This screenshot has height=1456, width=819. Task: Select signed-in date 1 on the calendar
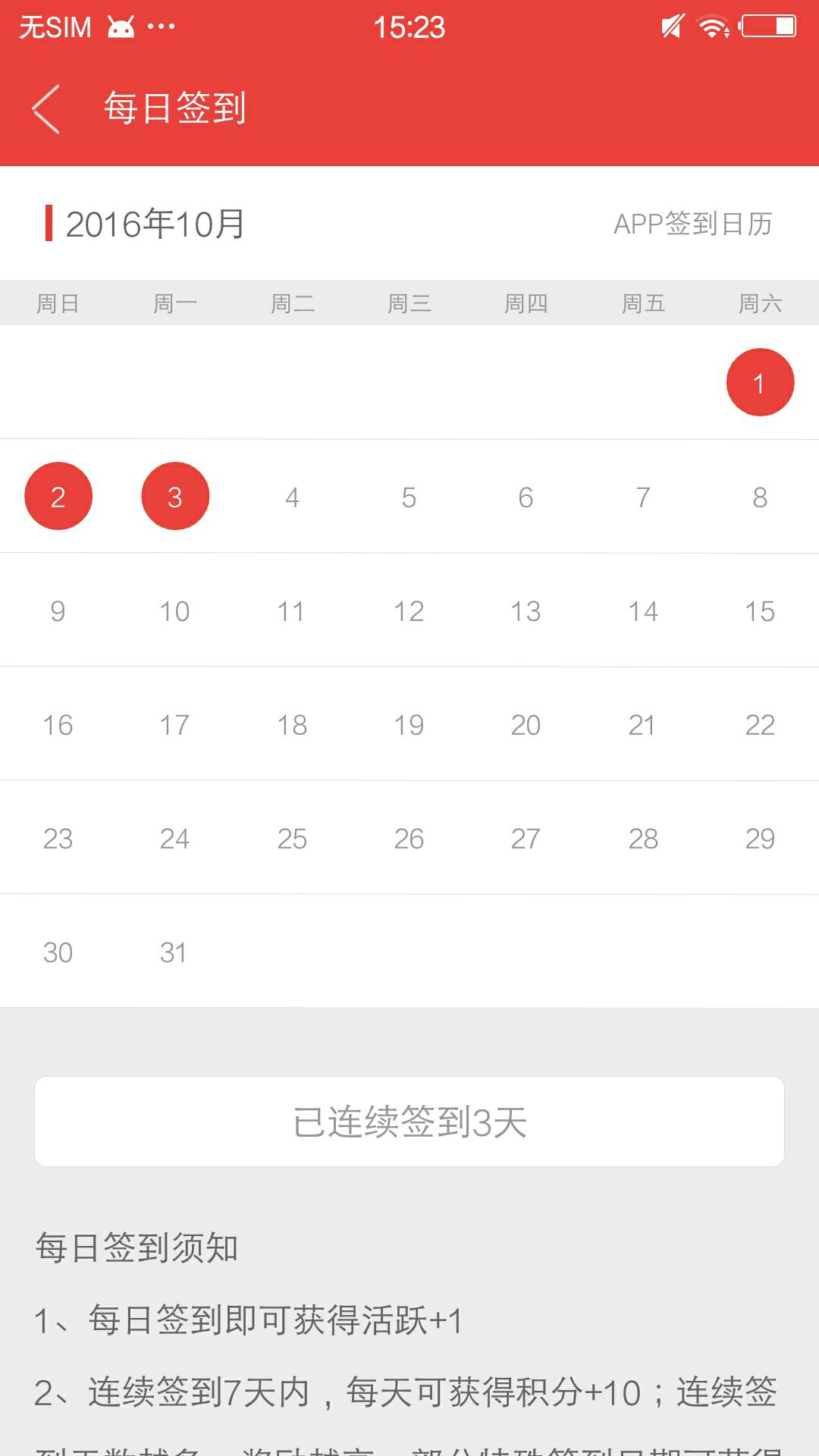coord(760,383)
